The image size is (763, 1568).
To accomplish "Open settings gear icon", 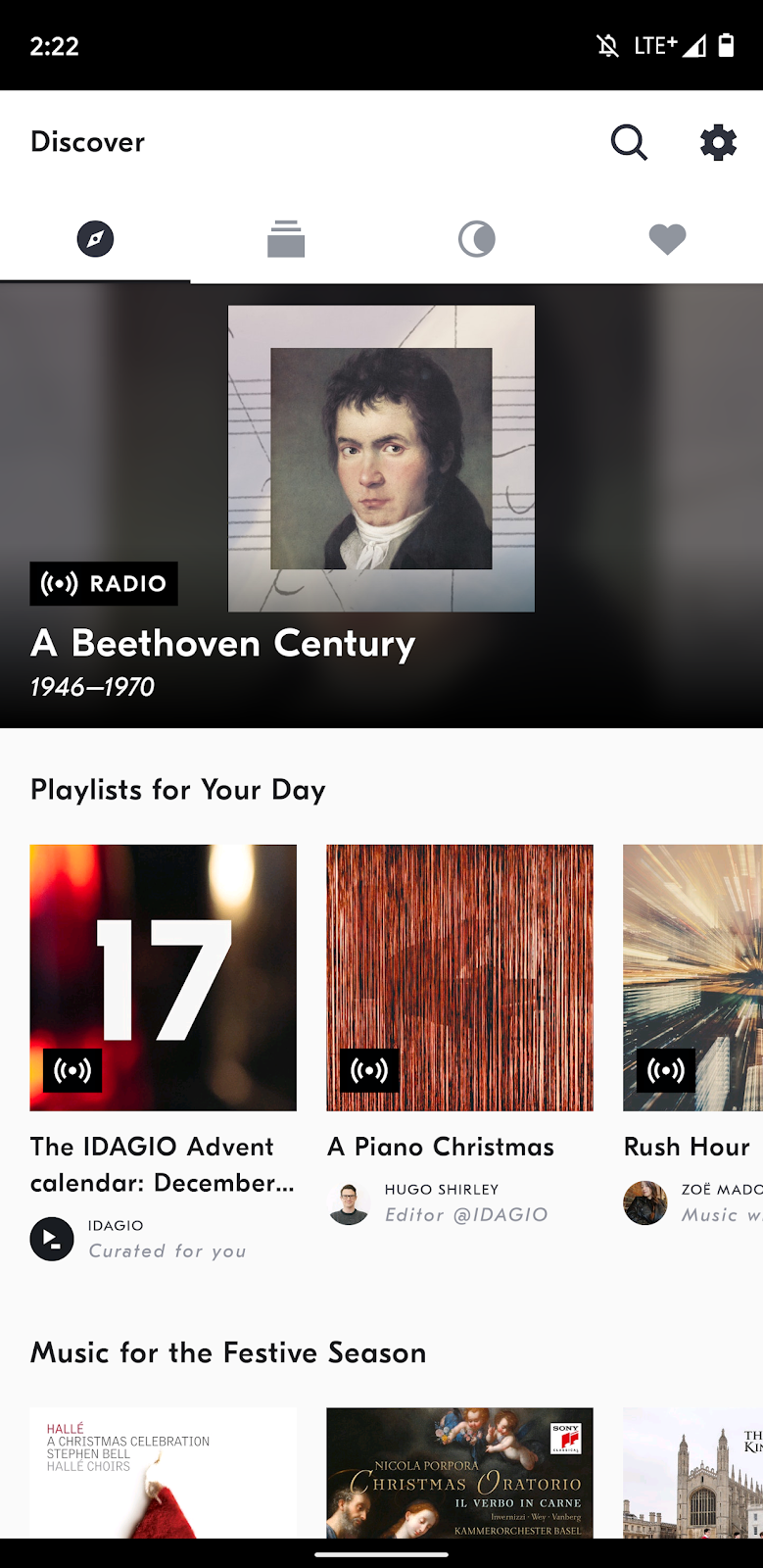I will (718, 142).
